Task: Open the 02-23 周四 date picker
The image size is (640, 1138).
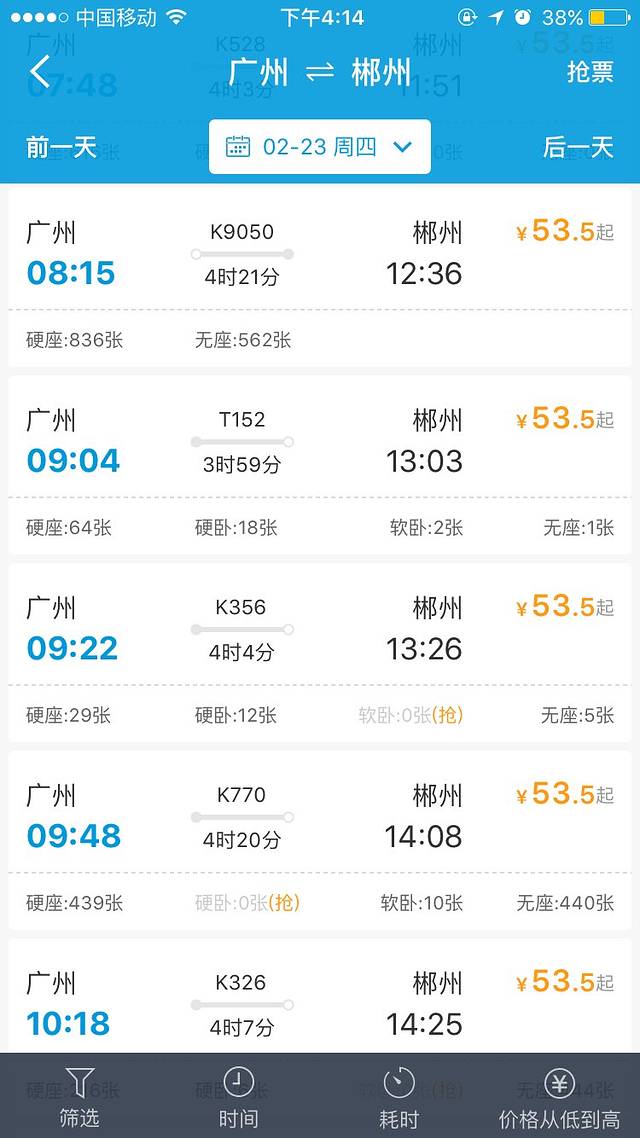Action: (320, 147)
